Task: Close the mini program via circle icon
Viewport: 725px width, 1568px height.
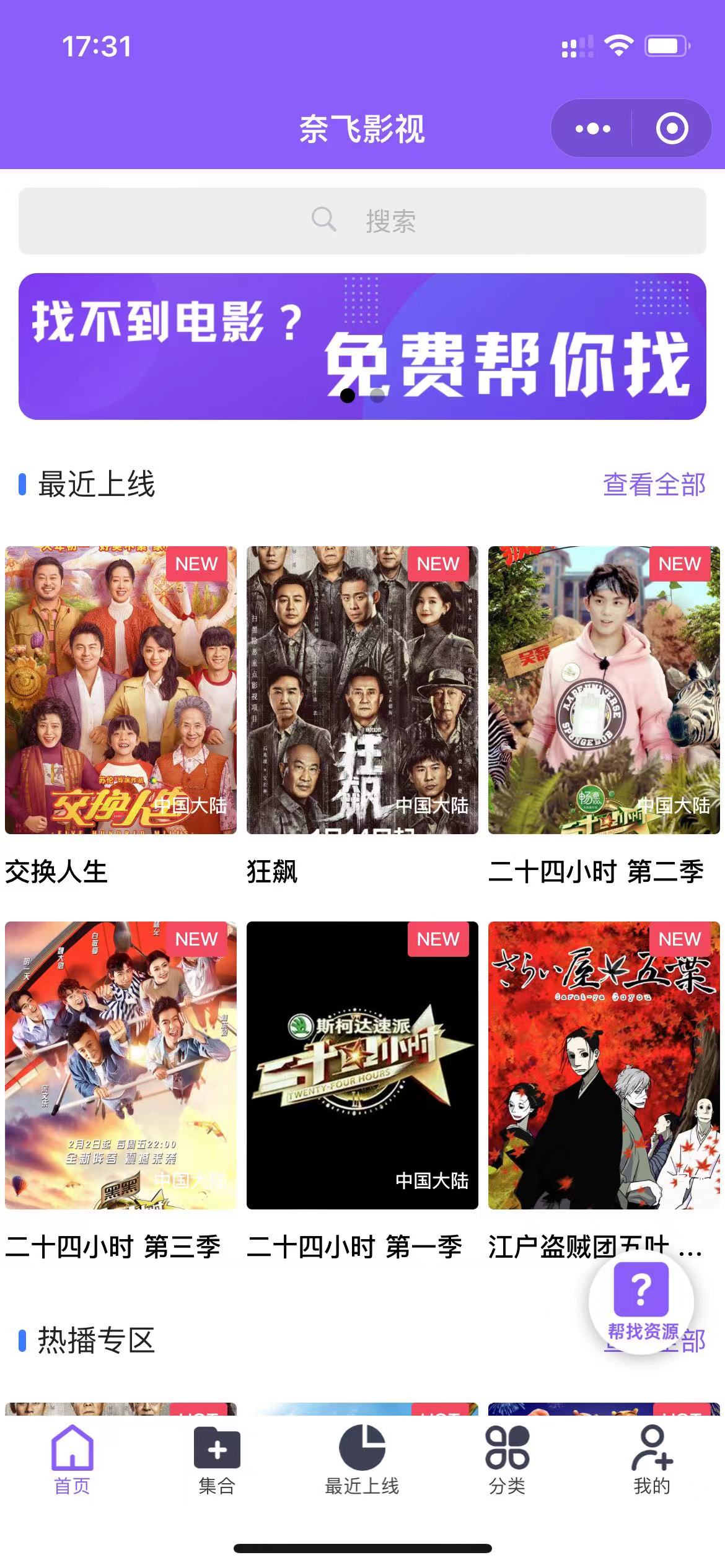Action: (x=672, y=129)
